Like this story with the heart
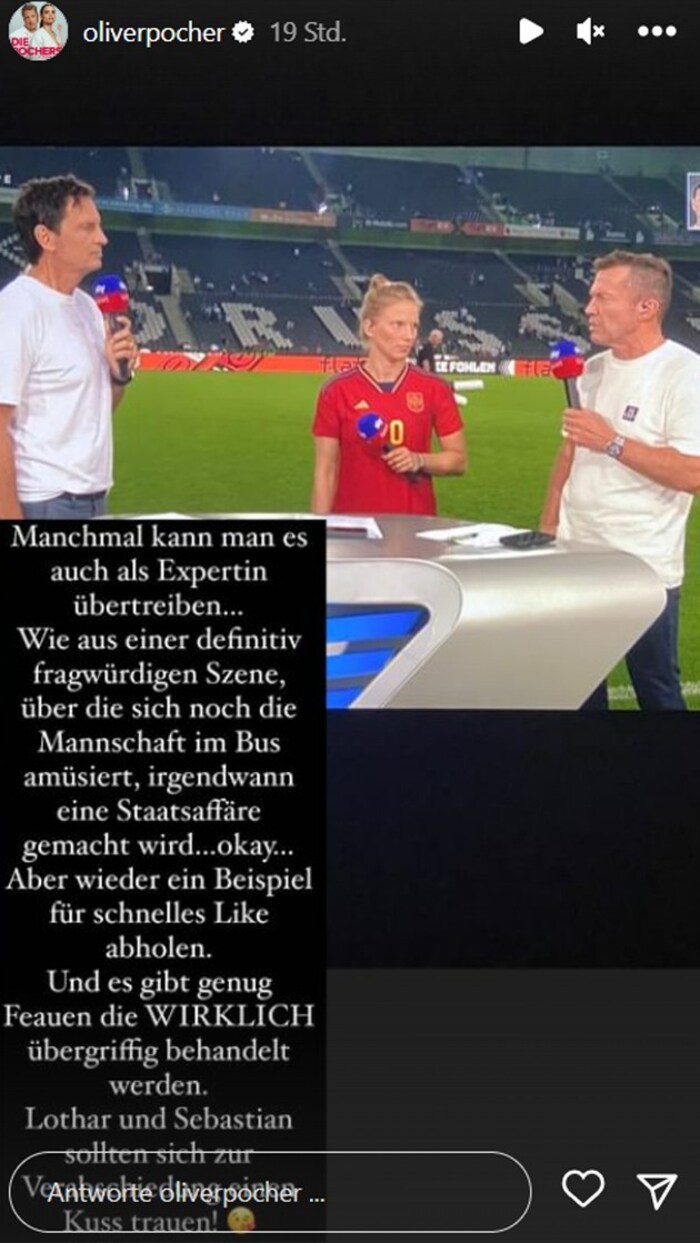The width and height of the screenshot is (700, 1243). pyautogui.click(x=583, y=1190)
